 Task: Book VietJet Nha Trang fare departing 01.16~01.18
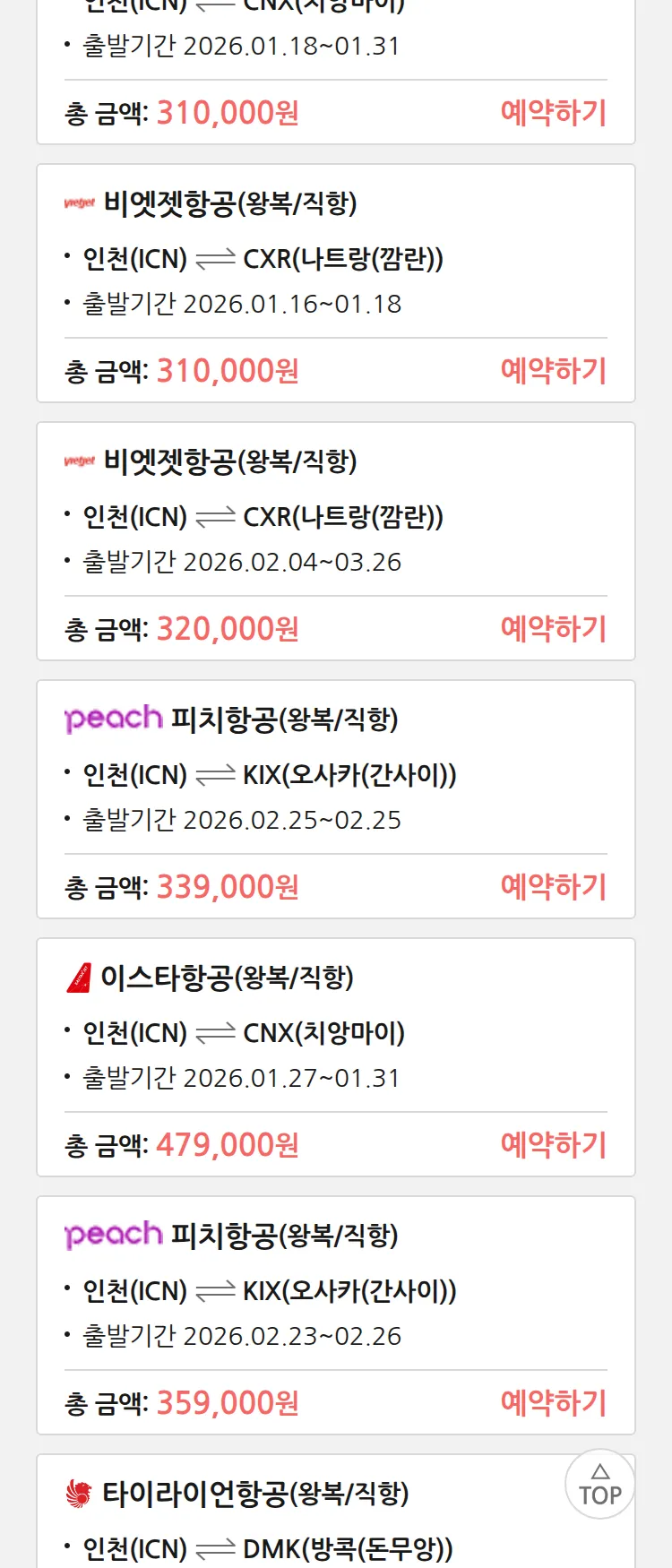(x=553, y=371)
